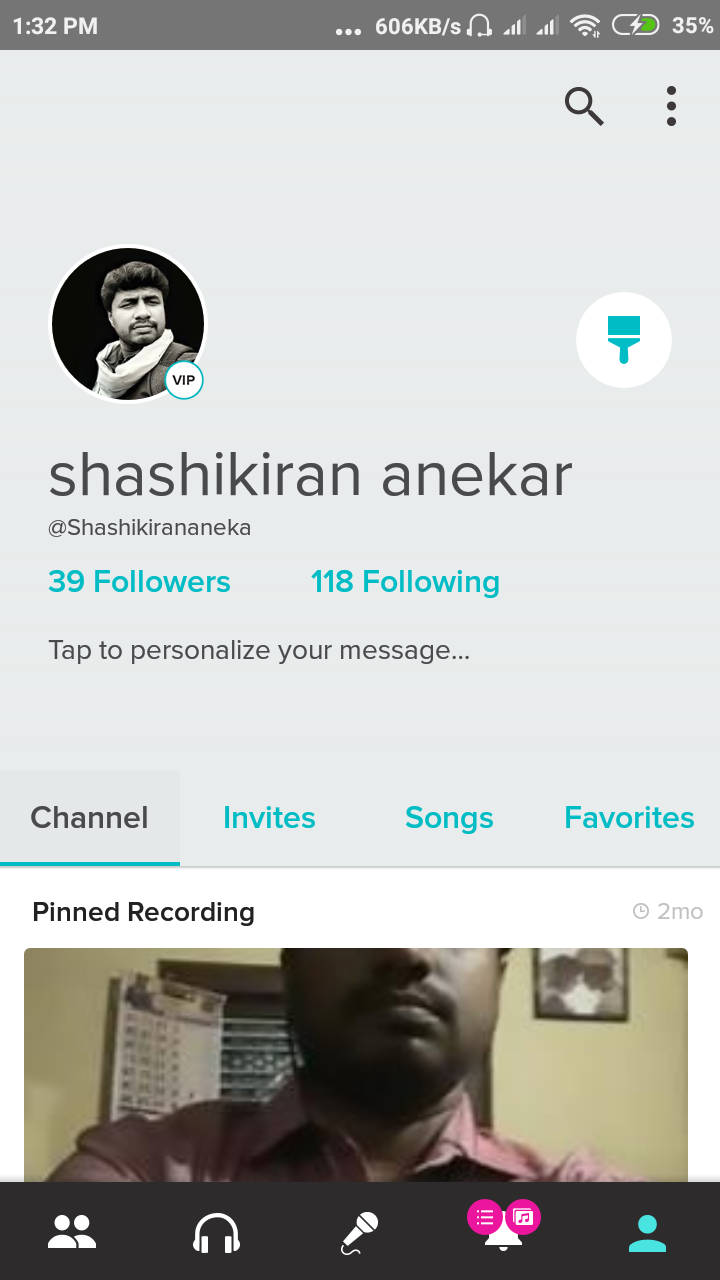View the 118 Following list
This screenshot has width=720, height=1280.
click(x=405, y=582)
